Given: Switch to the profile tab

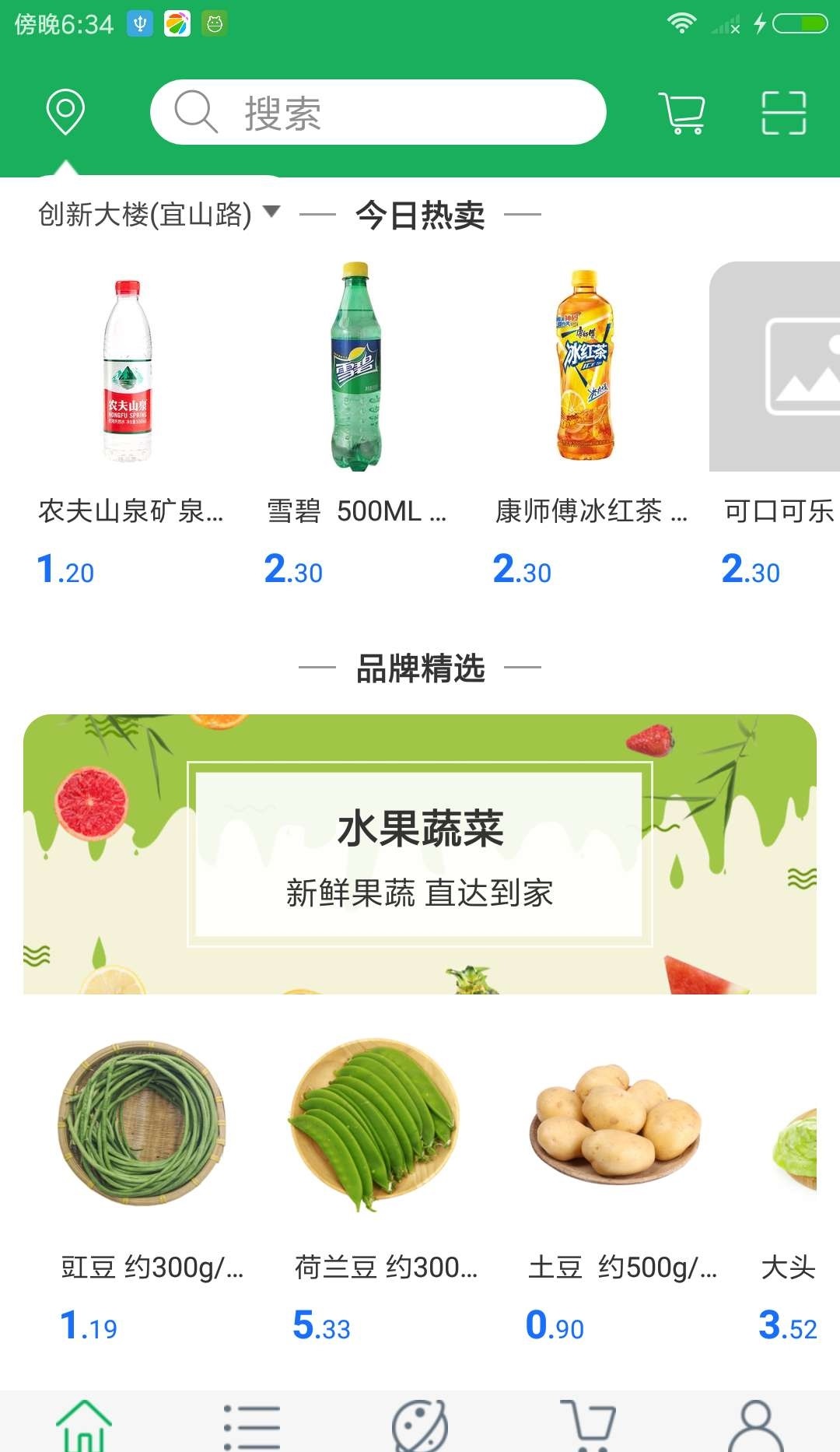Looking at the screenshot, I should pos(755,1424).
